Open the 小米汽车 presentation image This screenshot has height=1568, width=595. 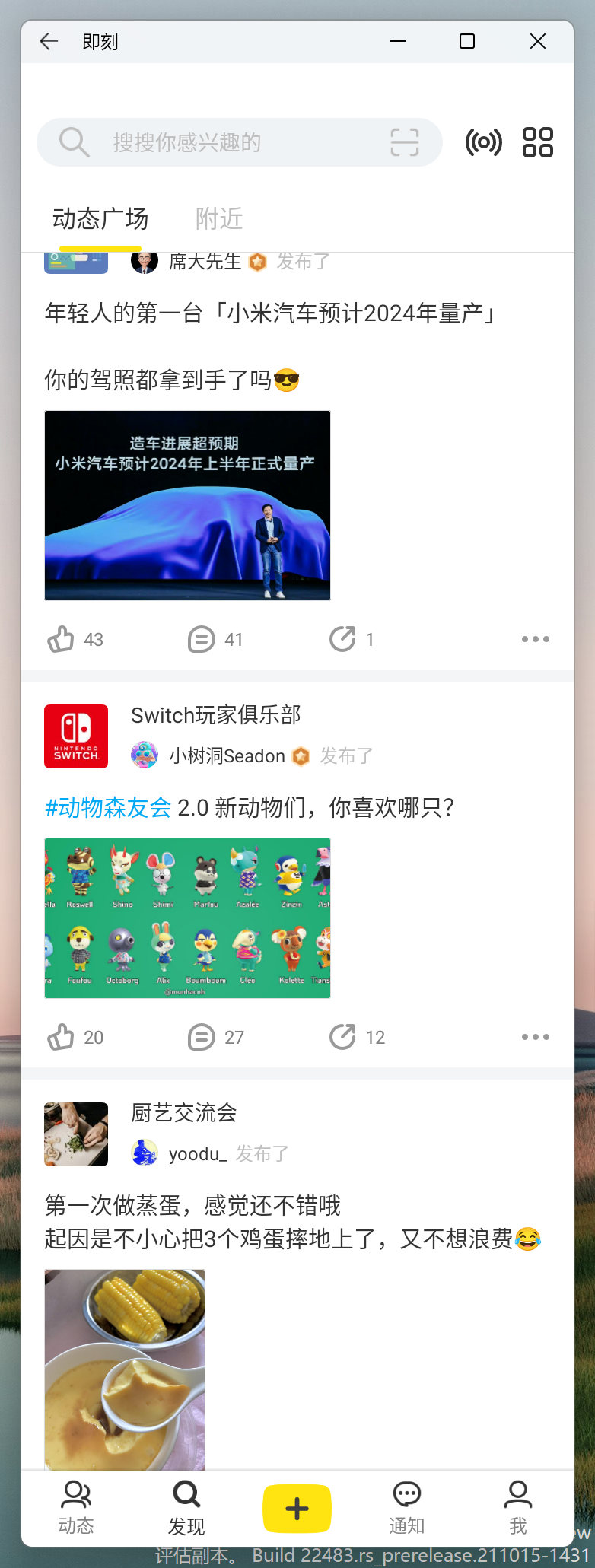coord(187,505)
